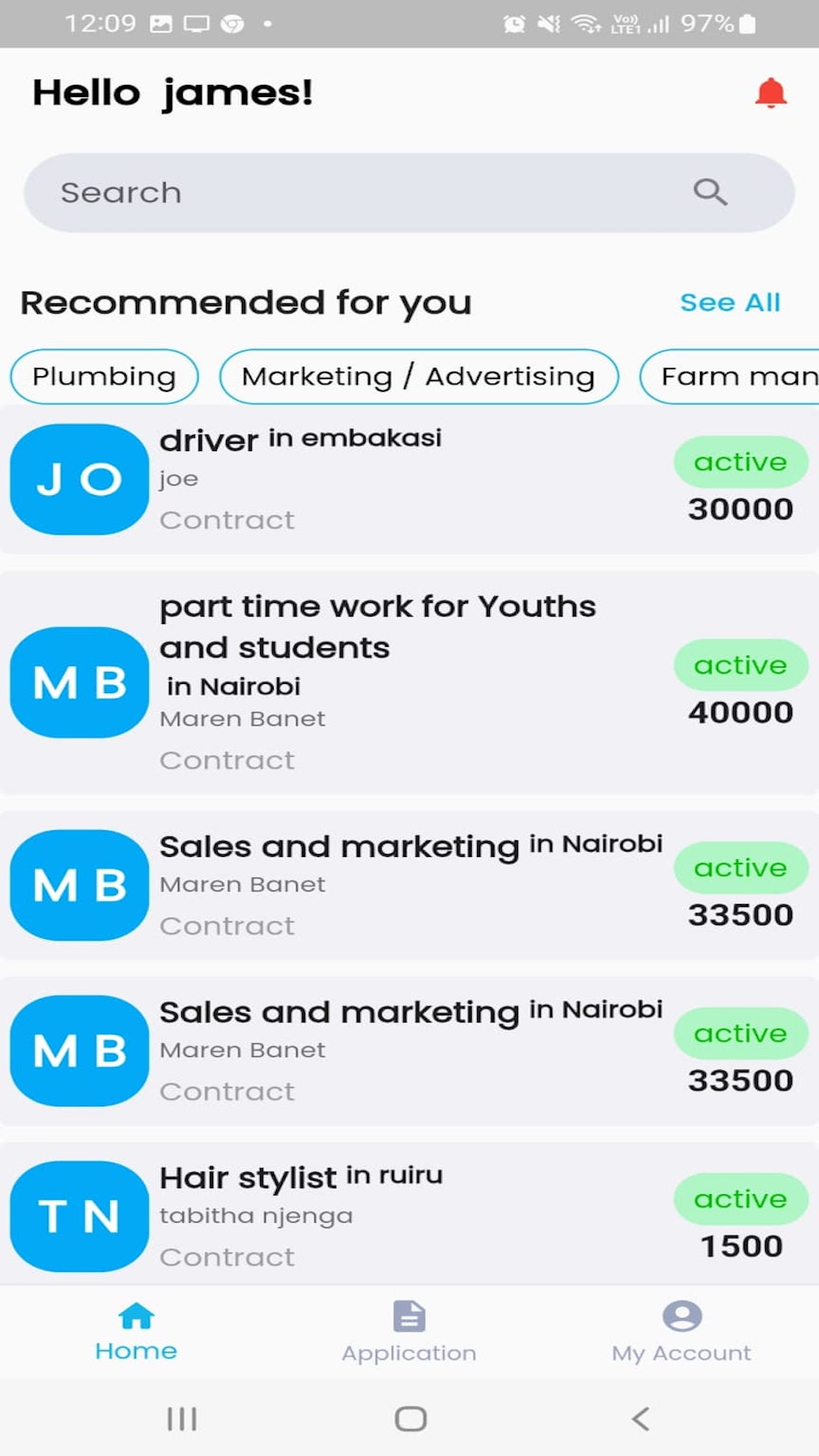Image resolution: width=819 pixels, height=1456 pixels.
Task: Open recent apps from navigation bar
Action: 182,1418
